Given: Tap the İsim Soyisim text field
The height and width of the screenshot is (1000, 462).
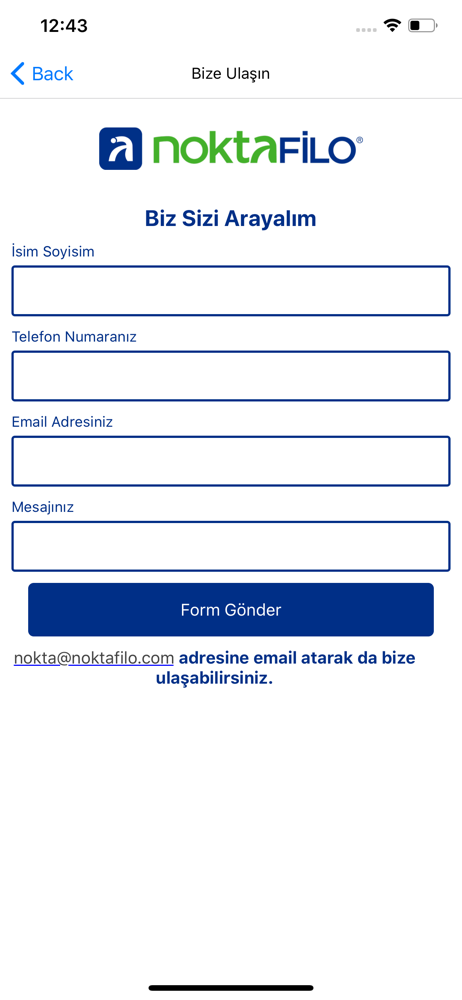Looking at the screenshot, I should click(231, 291).
